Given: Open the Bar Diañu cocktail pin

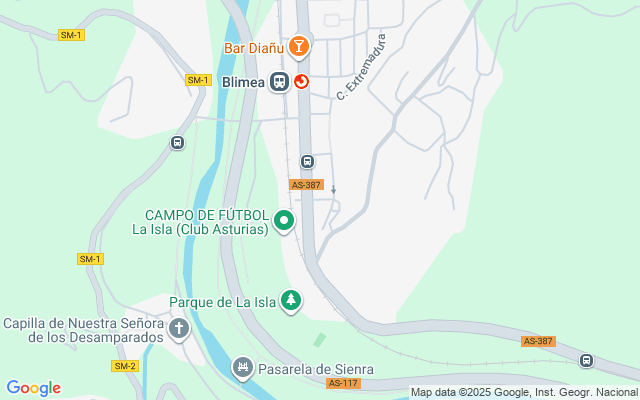Looking at the screenshot, I should coord(298,47).
